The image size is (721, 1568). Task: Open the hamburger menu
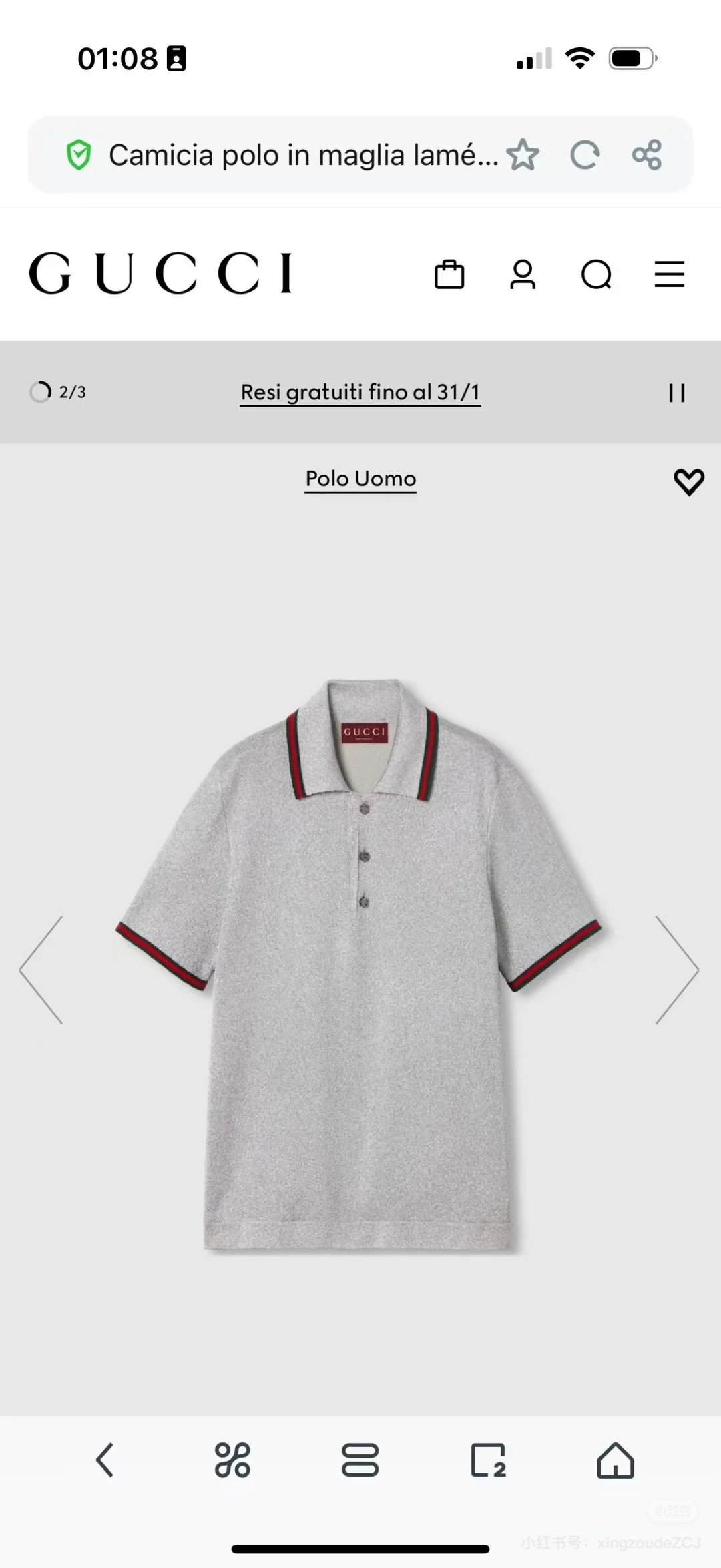(669, 274)
